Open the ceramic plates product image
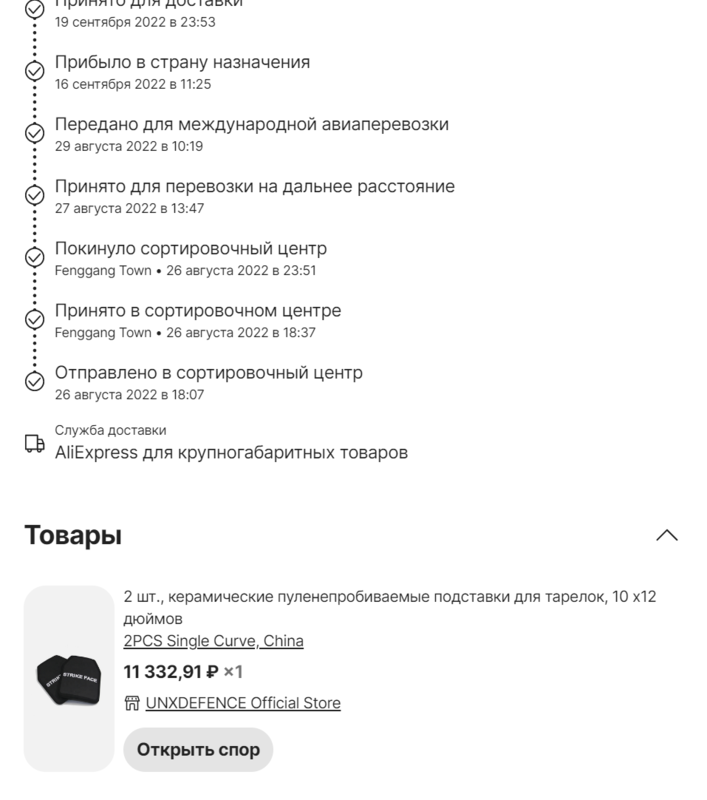 click(x=69, y=679)
